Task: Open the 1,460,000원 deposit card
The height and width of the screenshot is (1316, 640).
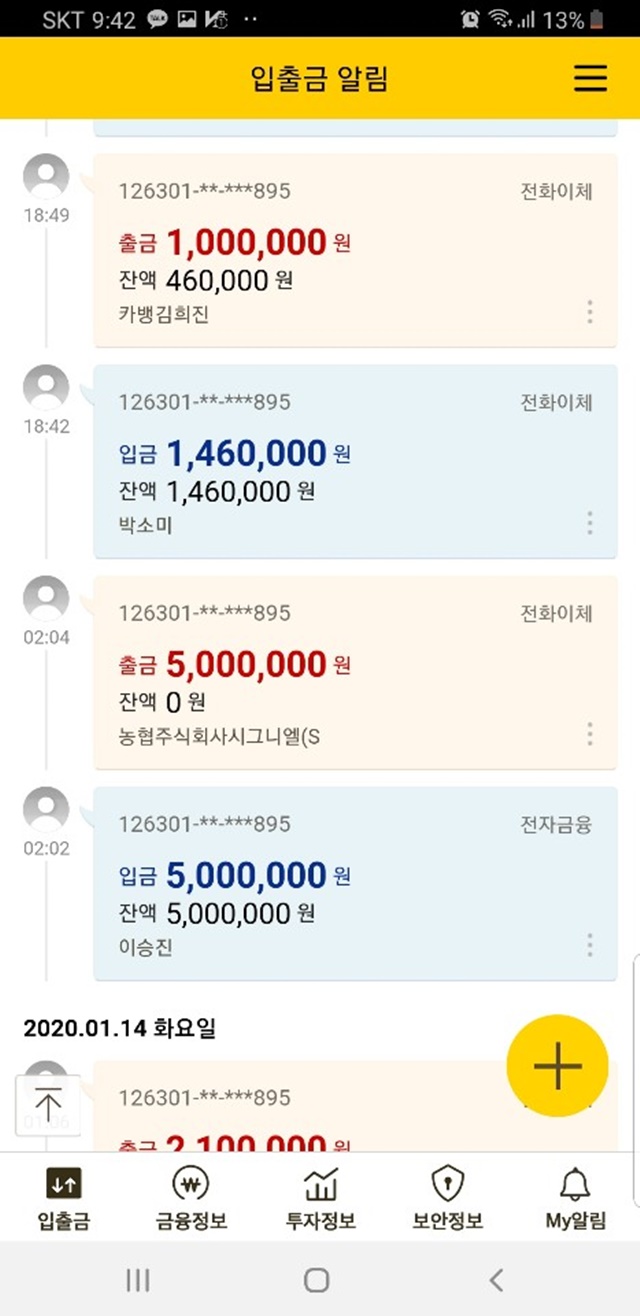Action: point(355,461)
